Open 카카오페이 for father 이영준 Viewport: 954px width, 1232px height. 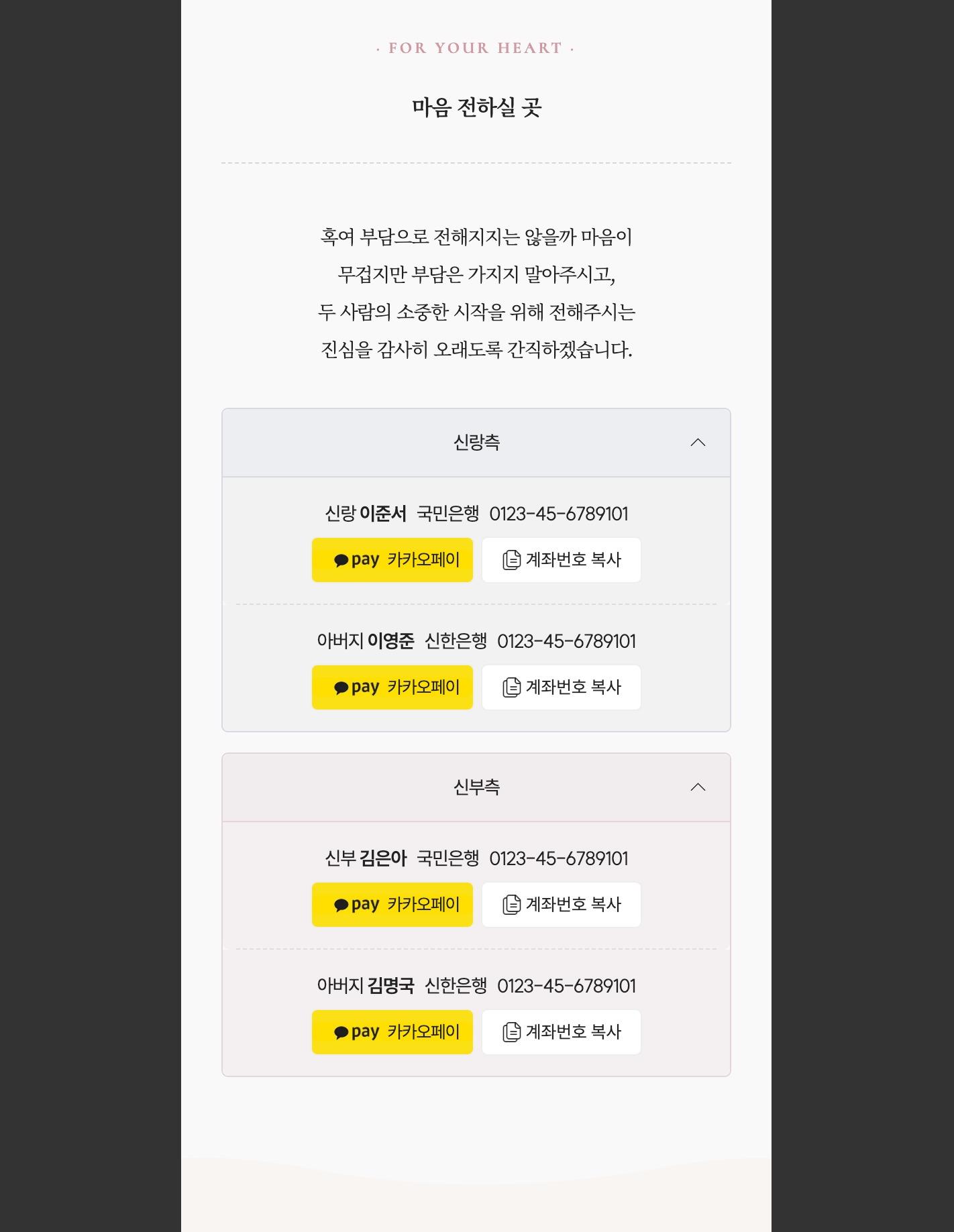coord(392,687)
